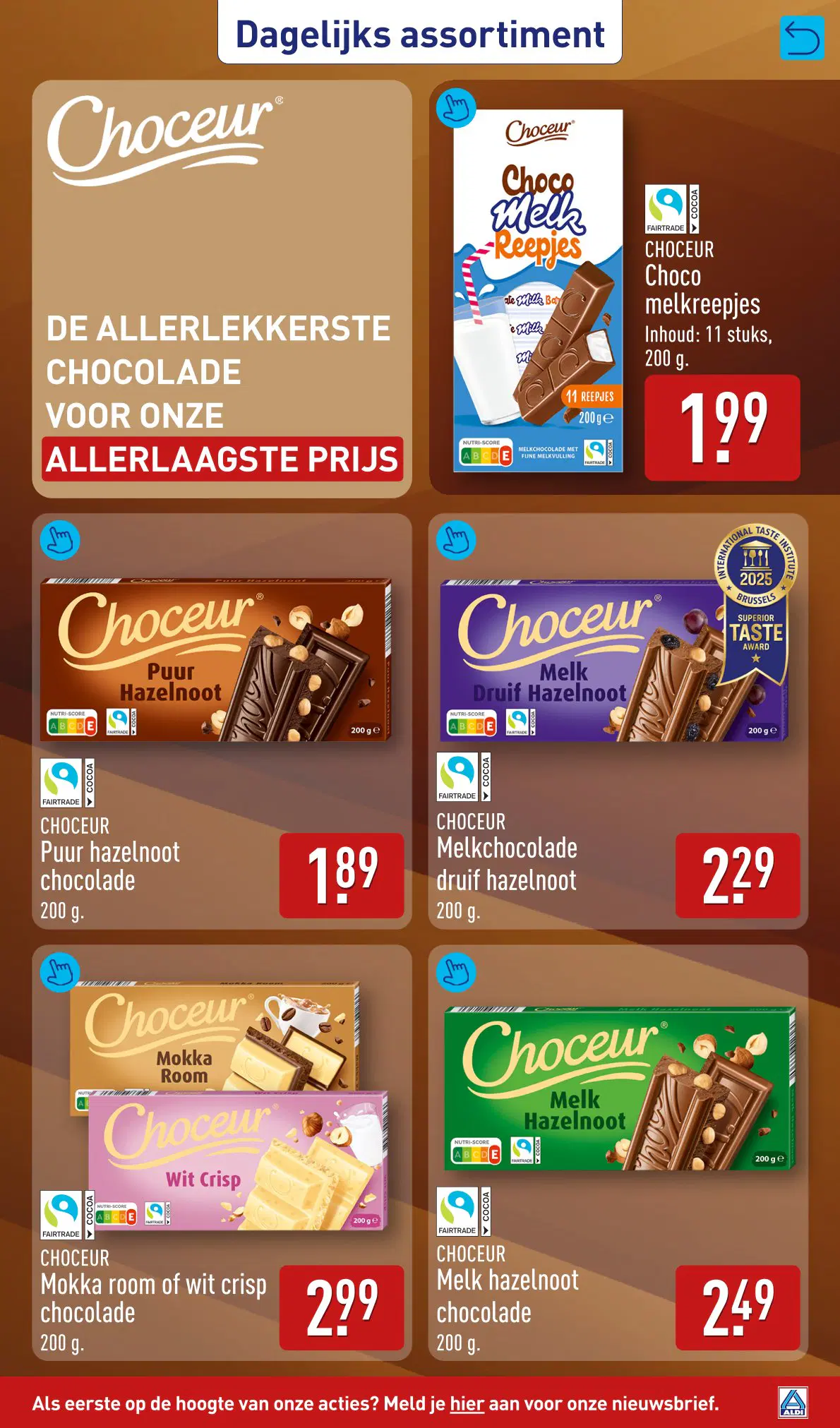The width and height of the screenshot is (840, 1428).
Task: Follow the 'hier' newsletter signup link
Action: (x=467, y=1403)
